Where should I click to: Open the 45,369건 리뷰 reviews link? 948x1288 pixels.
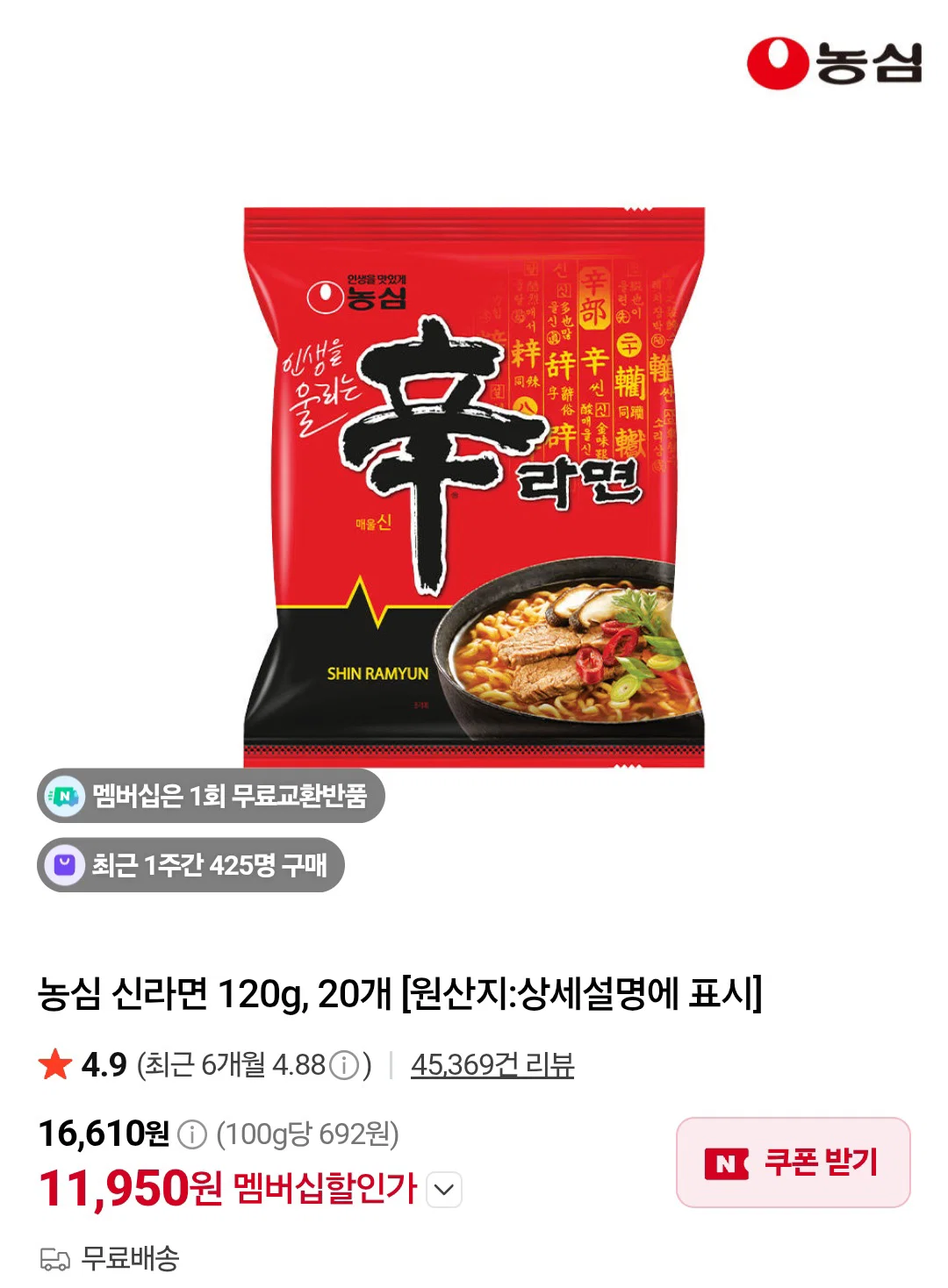coord(492,1064)
